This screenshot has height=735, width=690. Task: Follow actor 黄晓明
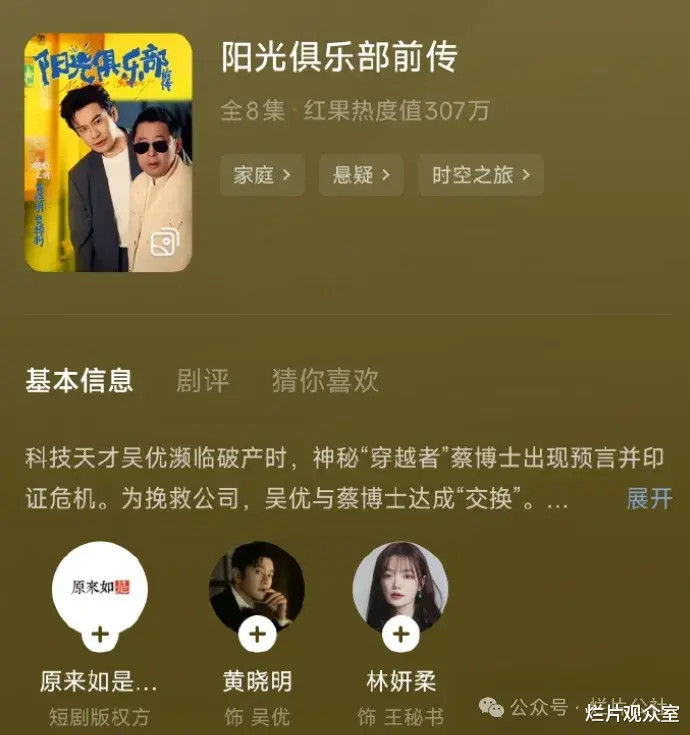(257, 634)
